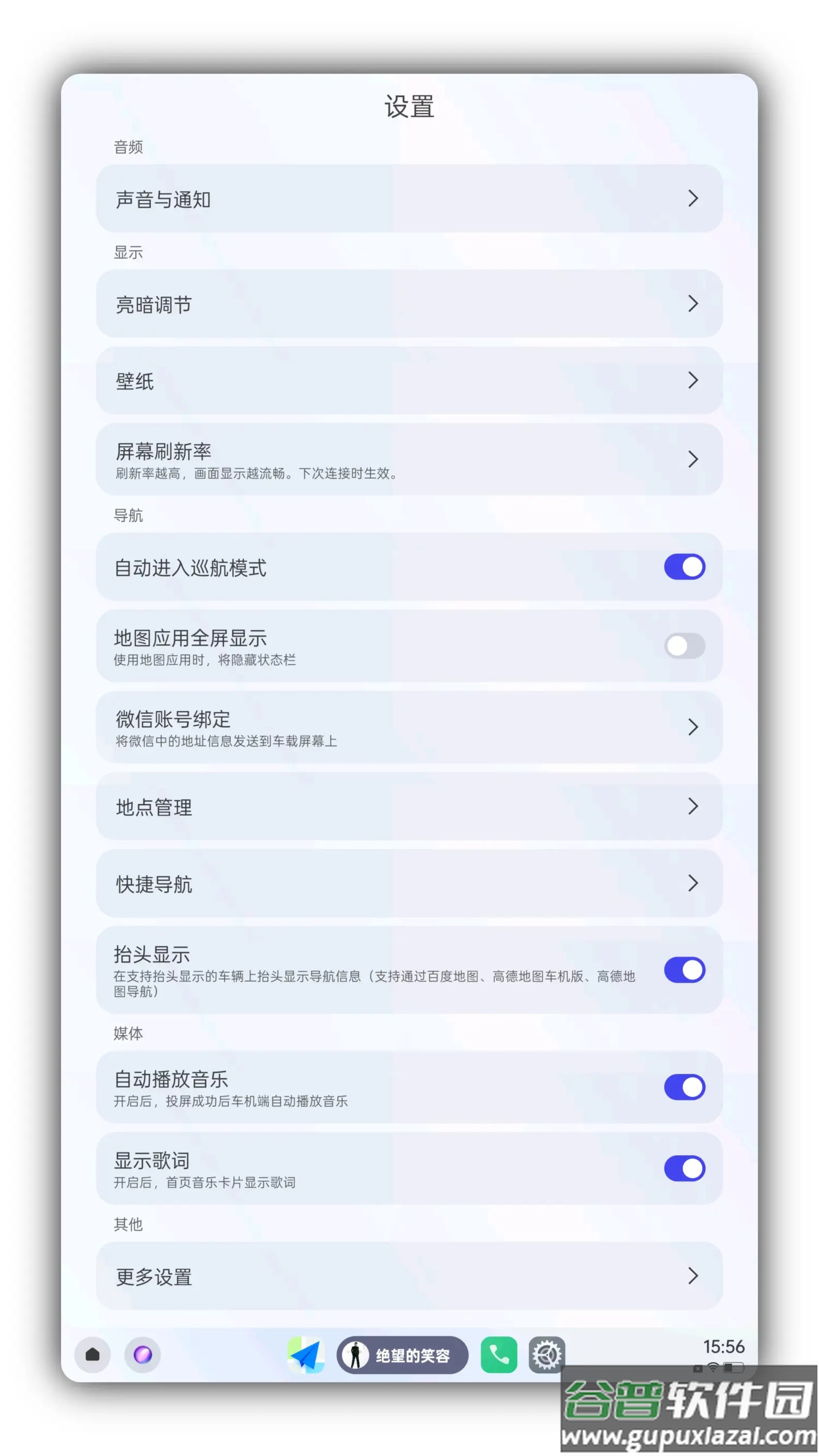Go to the home screen via dock
The height and width of the screenshot is (1456, 819).
coord(93,1354)
